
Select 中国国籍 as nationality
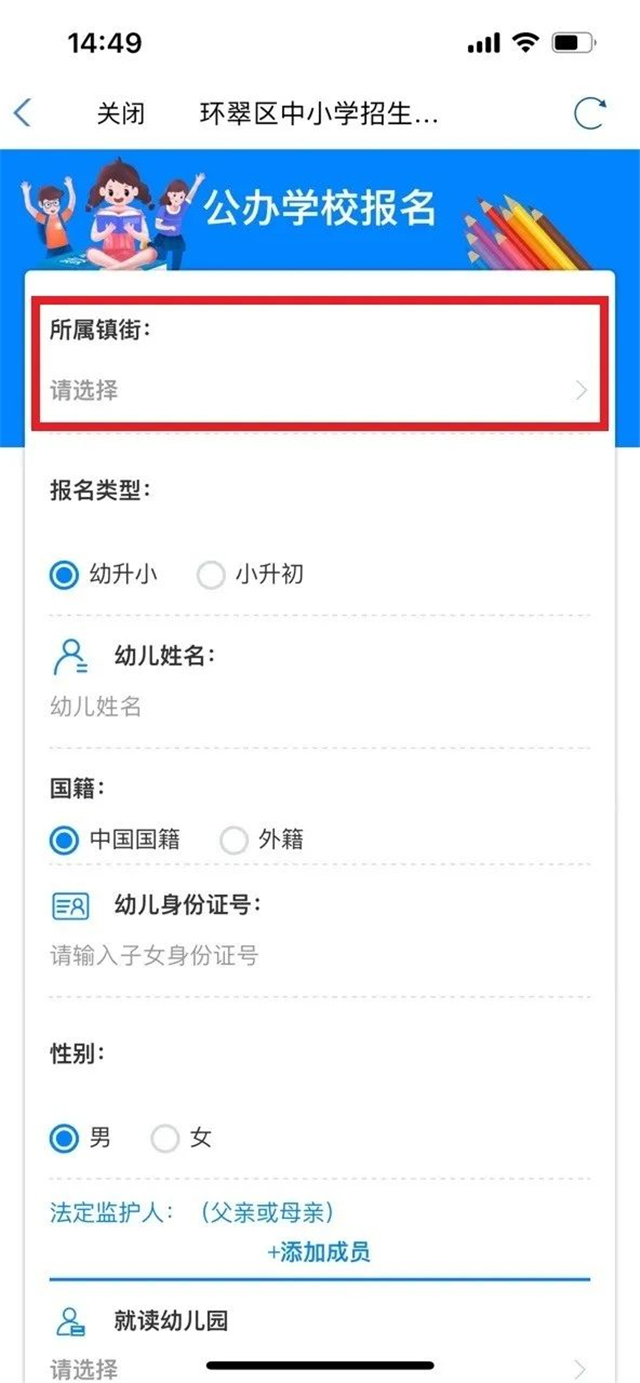coord(65,840)
